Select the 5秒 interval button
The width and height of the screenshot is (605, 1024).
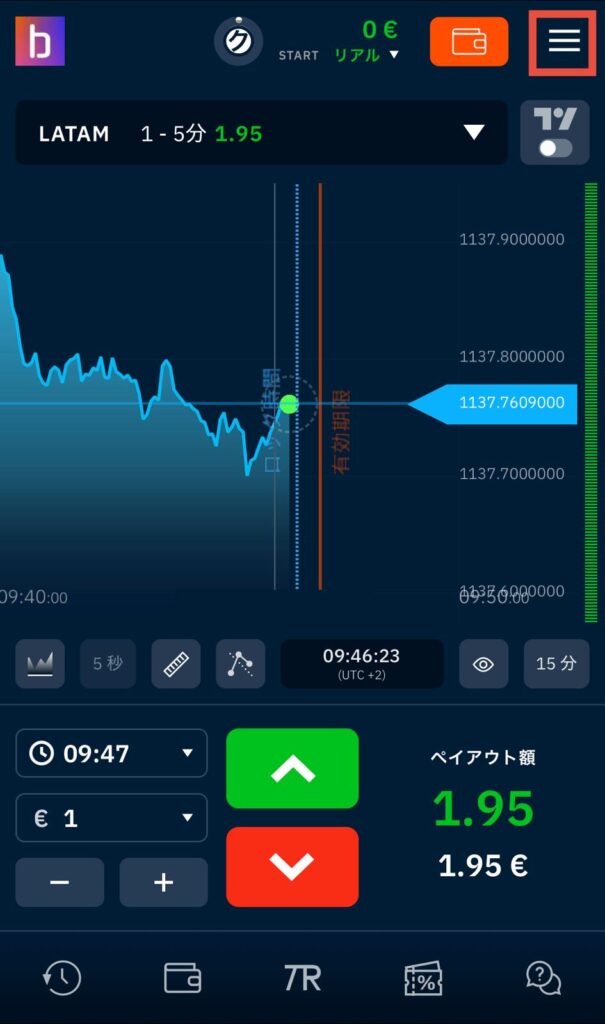[108, 664]
